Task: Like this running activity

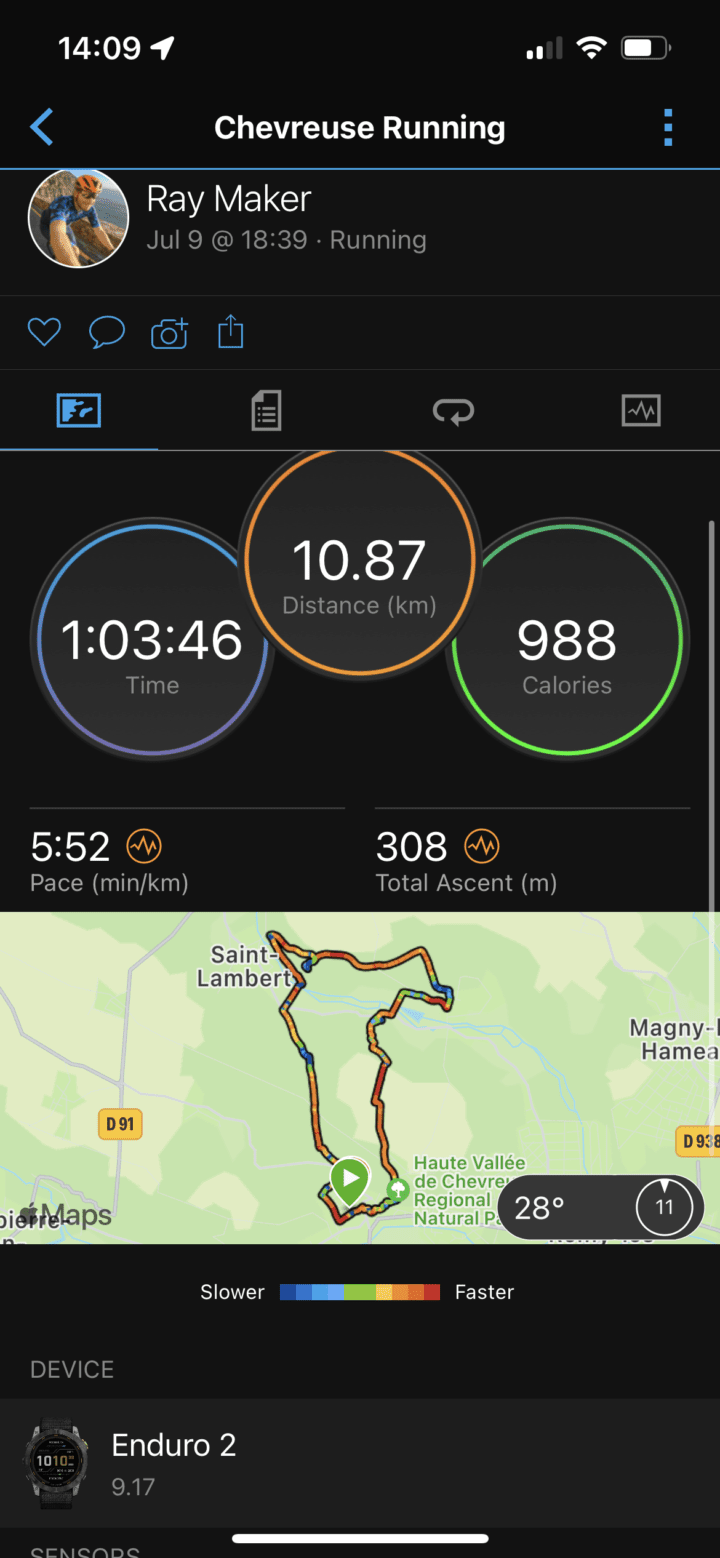Action: coord(44,332)
